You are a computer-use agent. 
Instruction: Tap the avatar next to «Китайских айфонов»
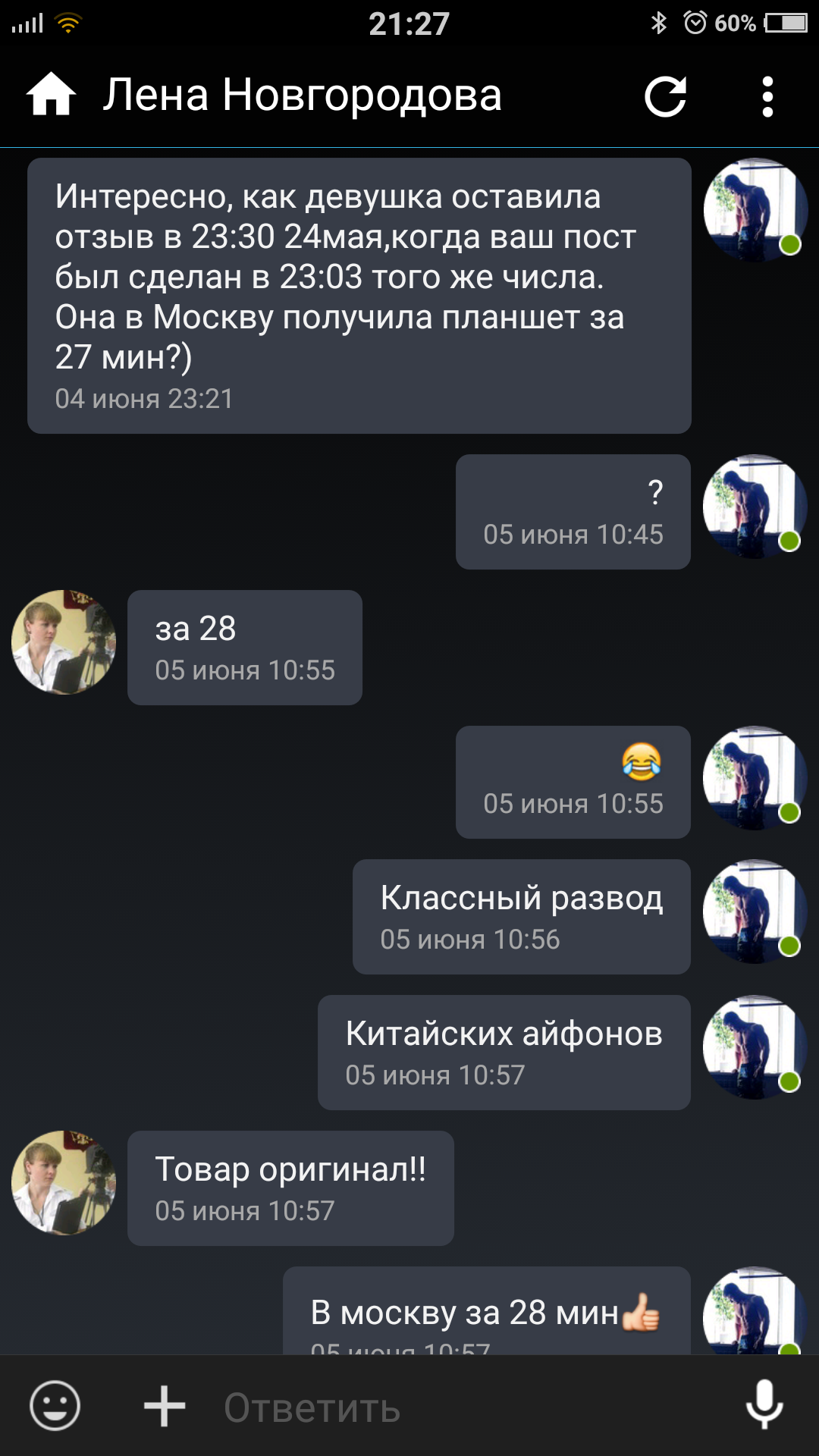click(x=755, y=1047)
